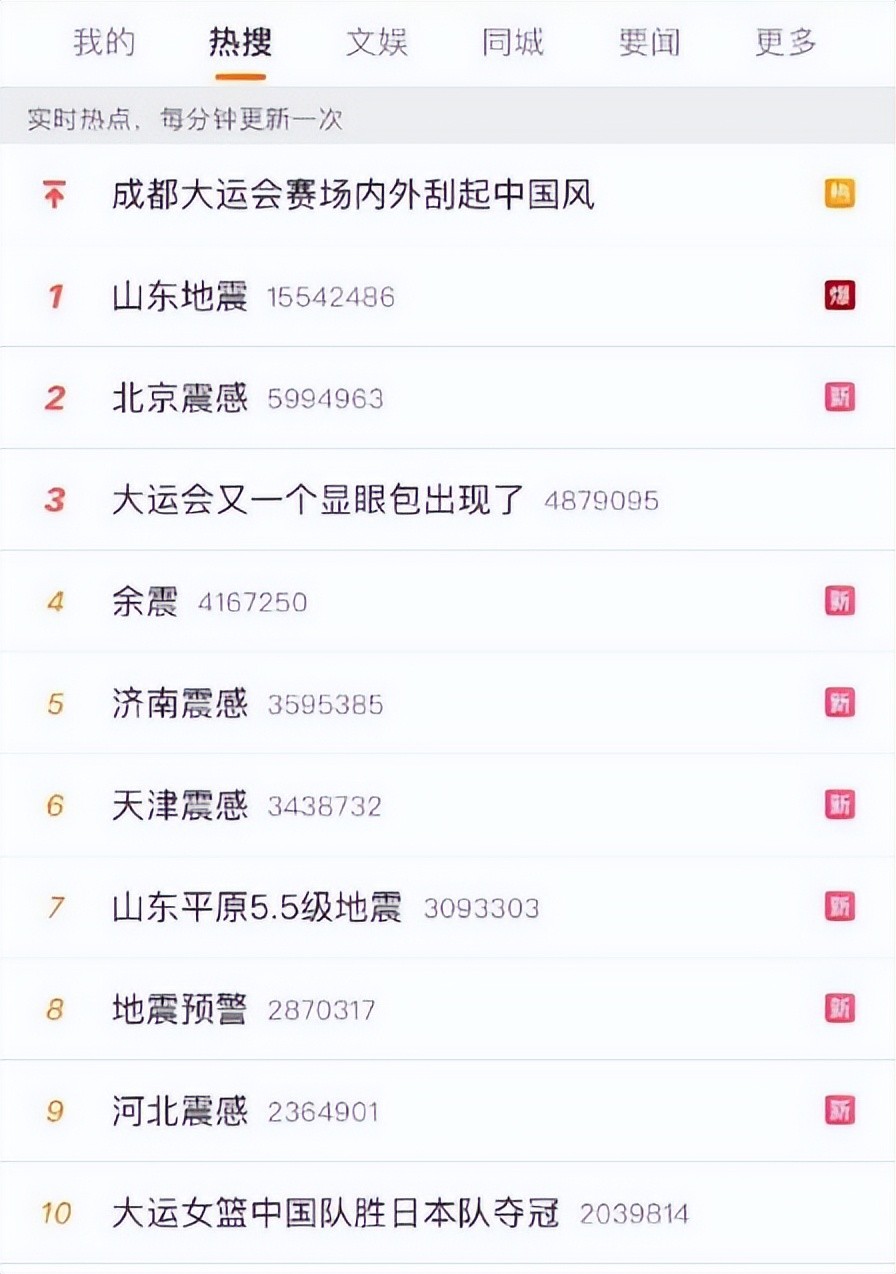Open the 河北震感 topic

[x=180, y=1112]
